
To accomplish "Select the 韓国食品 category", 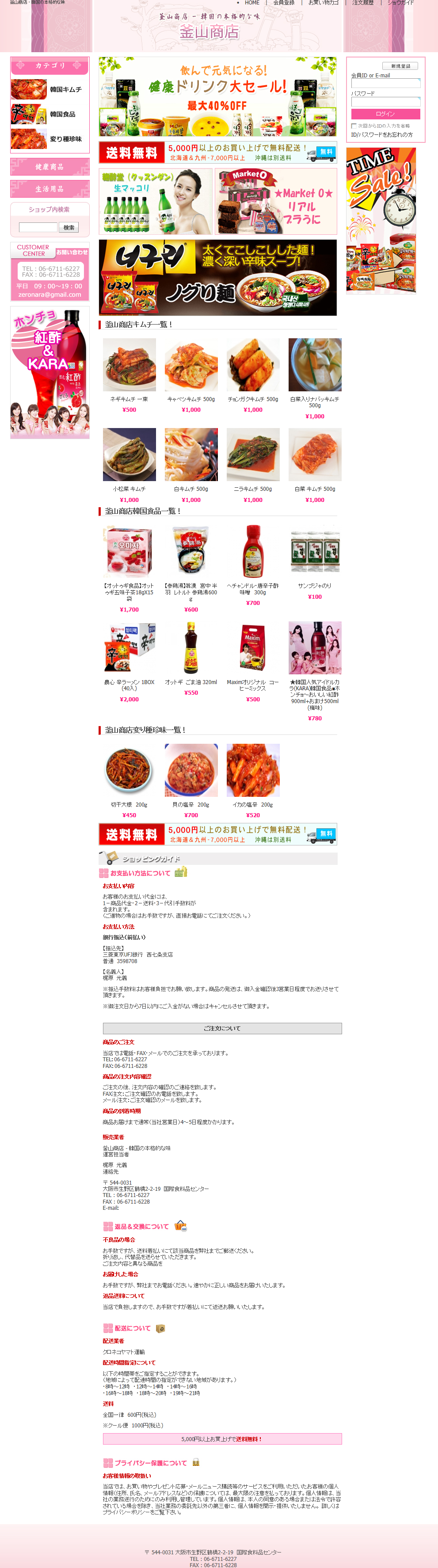I will pyautogui.click(x=62, y=115).
